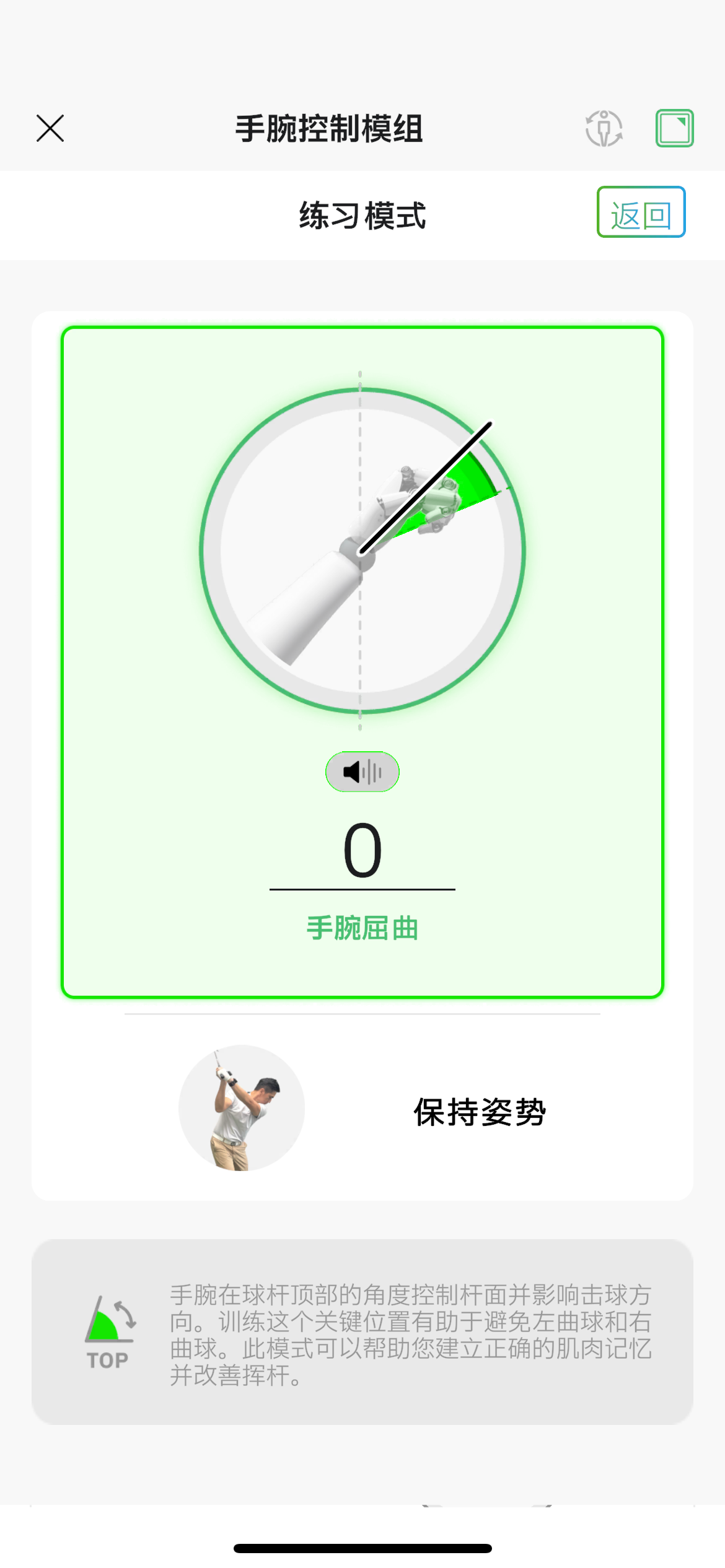Toggle the audio feedback speaker button
The image size is (725, 1568).
click(x=362, y=772)
